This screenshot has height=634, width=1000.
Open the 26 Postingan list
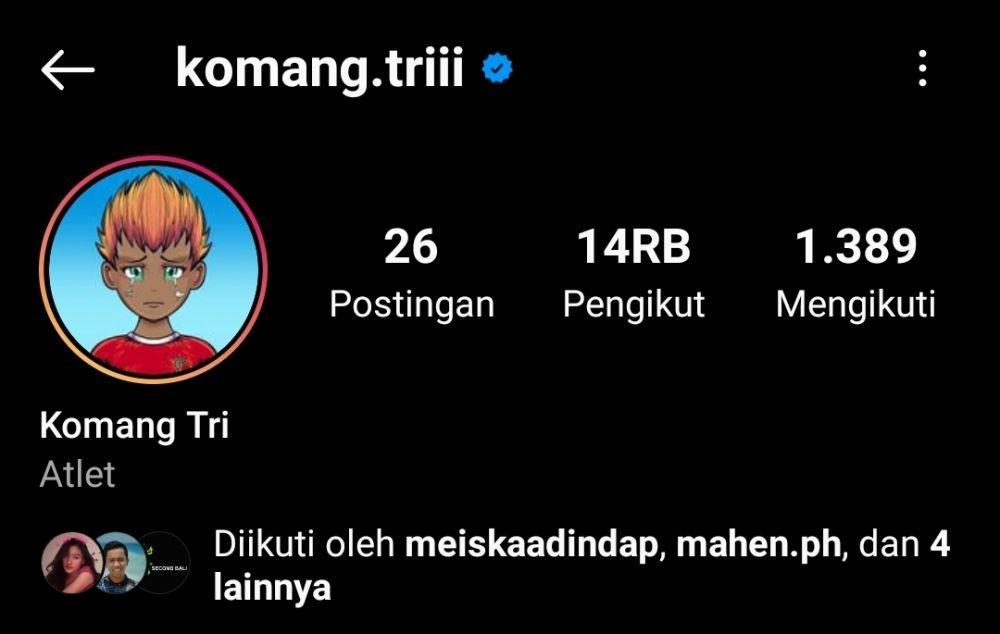[411, 272]
